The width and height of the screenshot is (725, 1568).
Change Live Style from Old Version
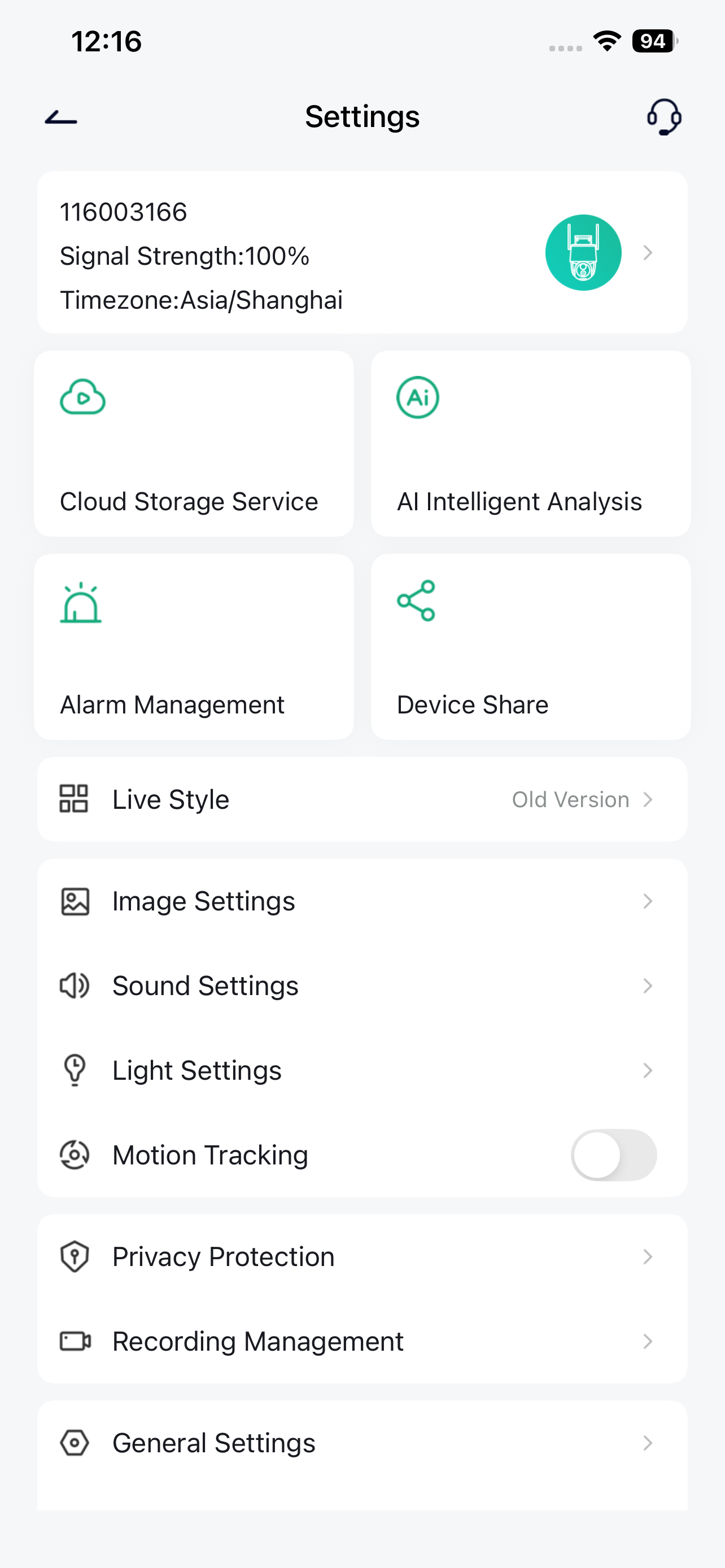[x=362, y=799]
